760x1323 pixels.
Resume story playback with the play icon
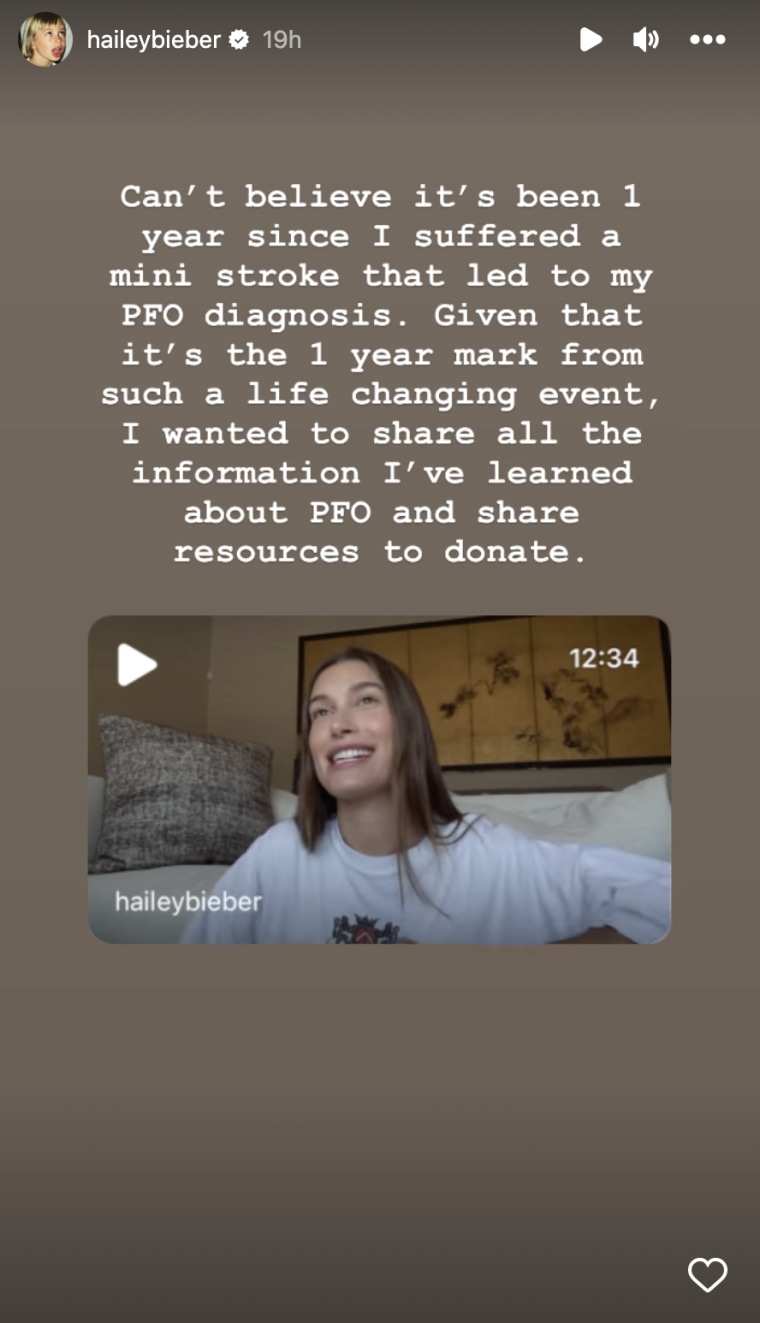click(x=591, y=39)
